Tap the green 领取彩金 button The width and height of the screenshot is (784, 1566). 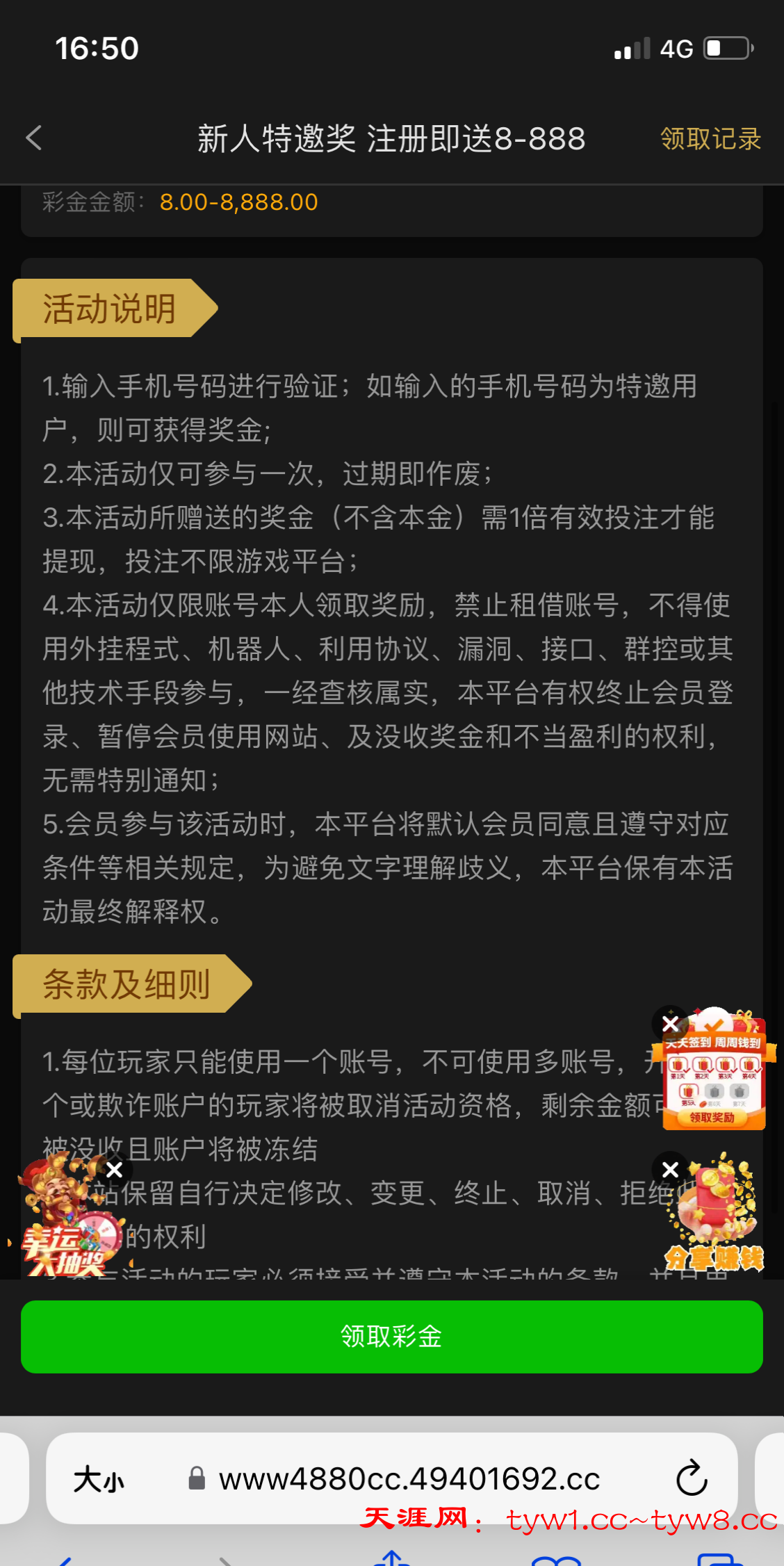tap(392, 1336)
